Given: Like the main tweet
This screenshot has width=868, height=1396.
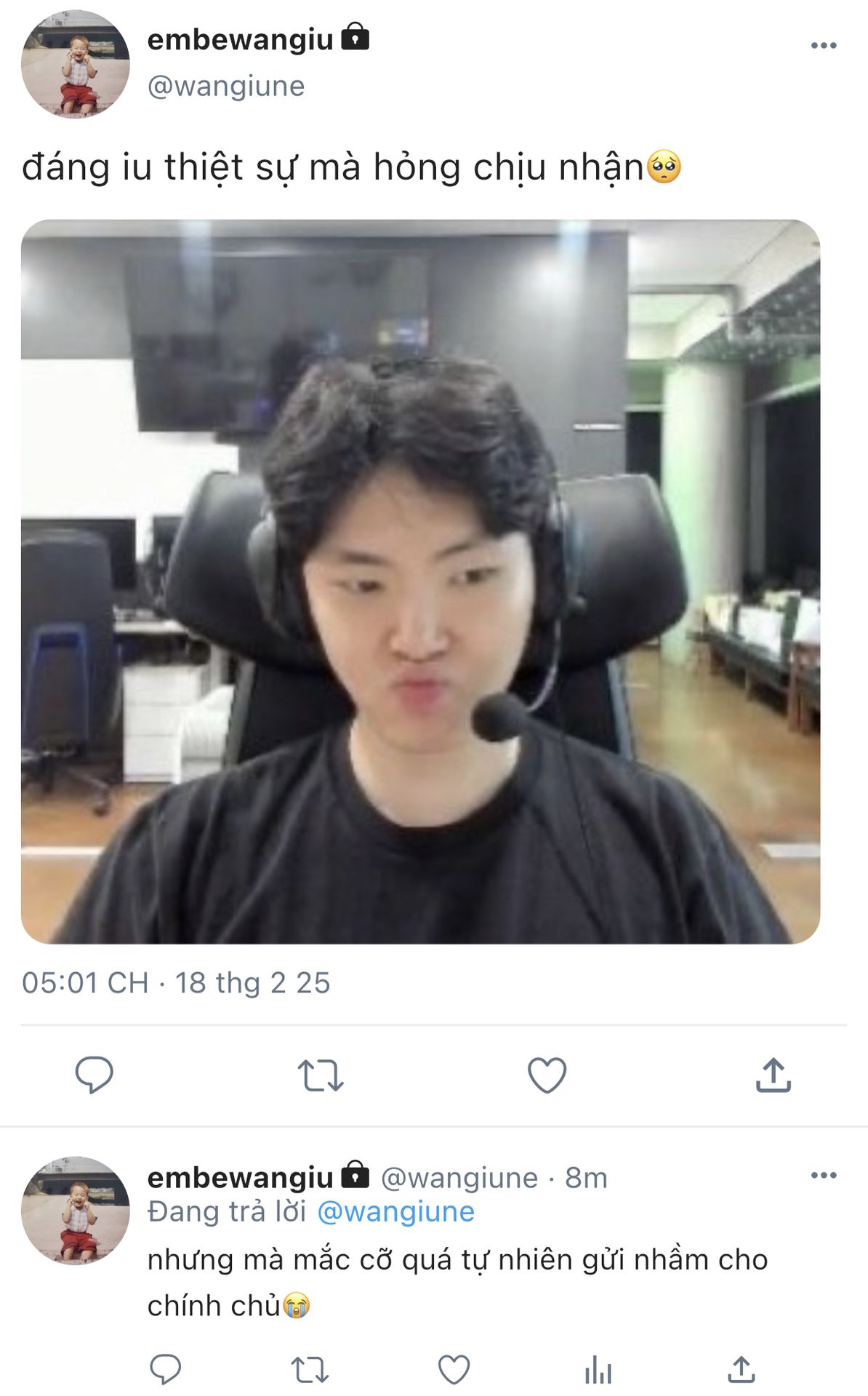Looking at the screenshot, I should [547, 1075].
